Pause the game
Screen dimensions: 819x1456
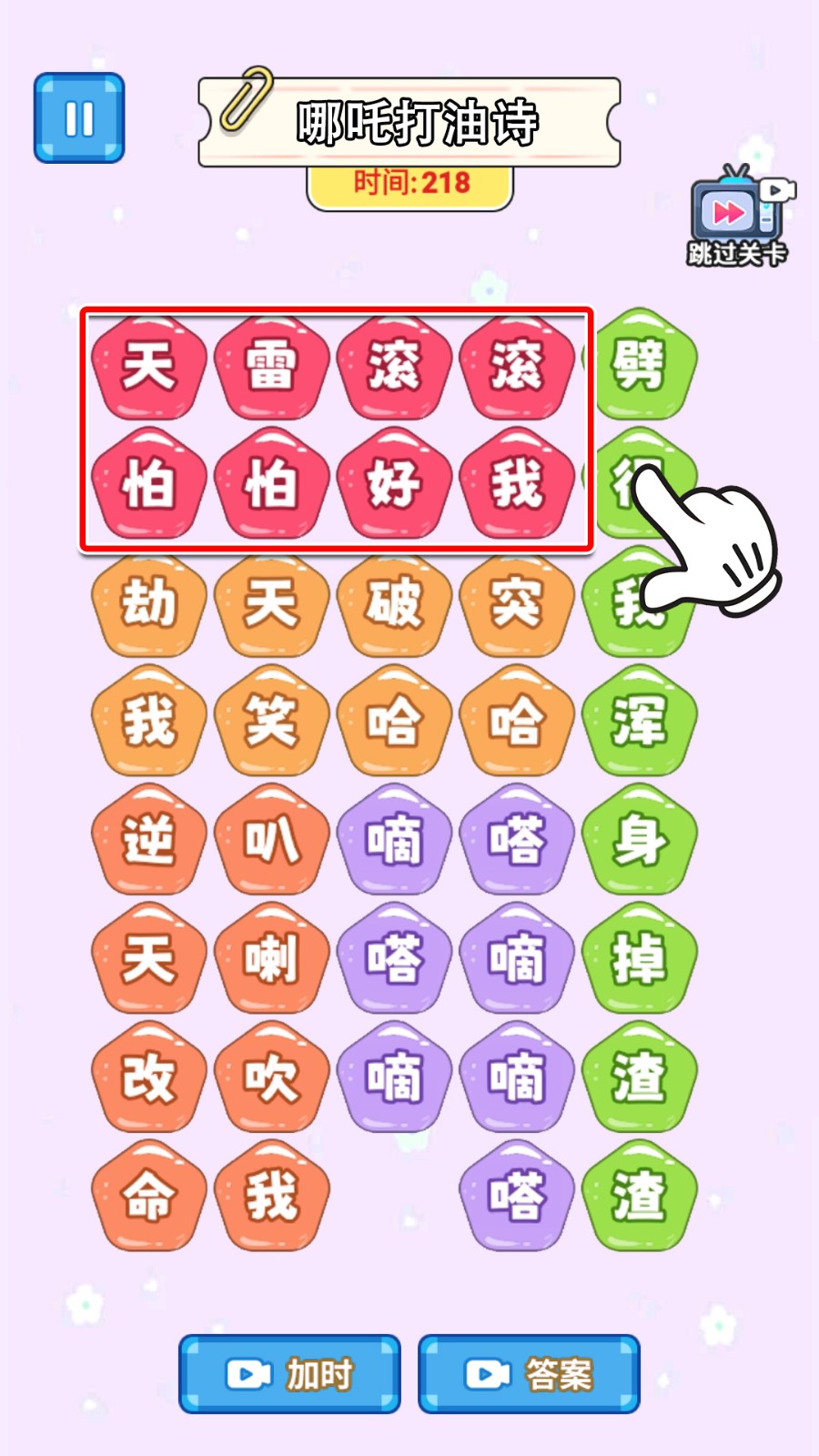pos(79,118)
